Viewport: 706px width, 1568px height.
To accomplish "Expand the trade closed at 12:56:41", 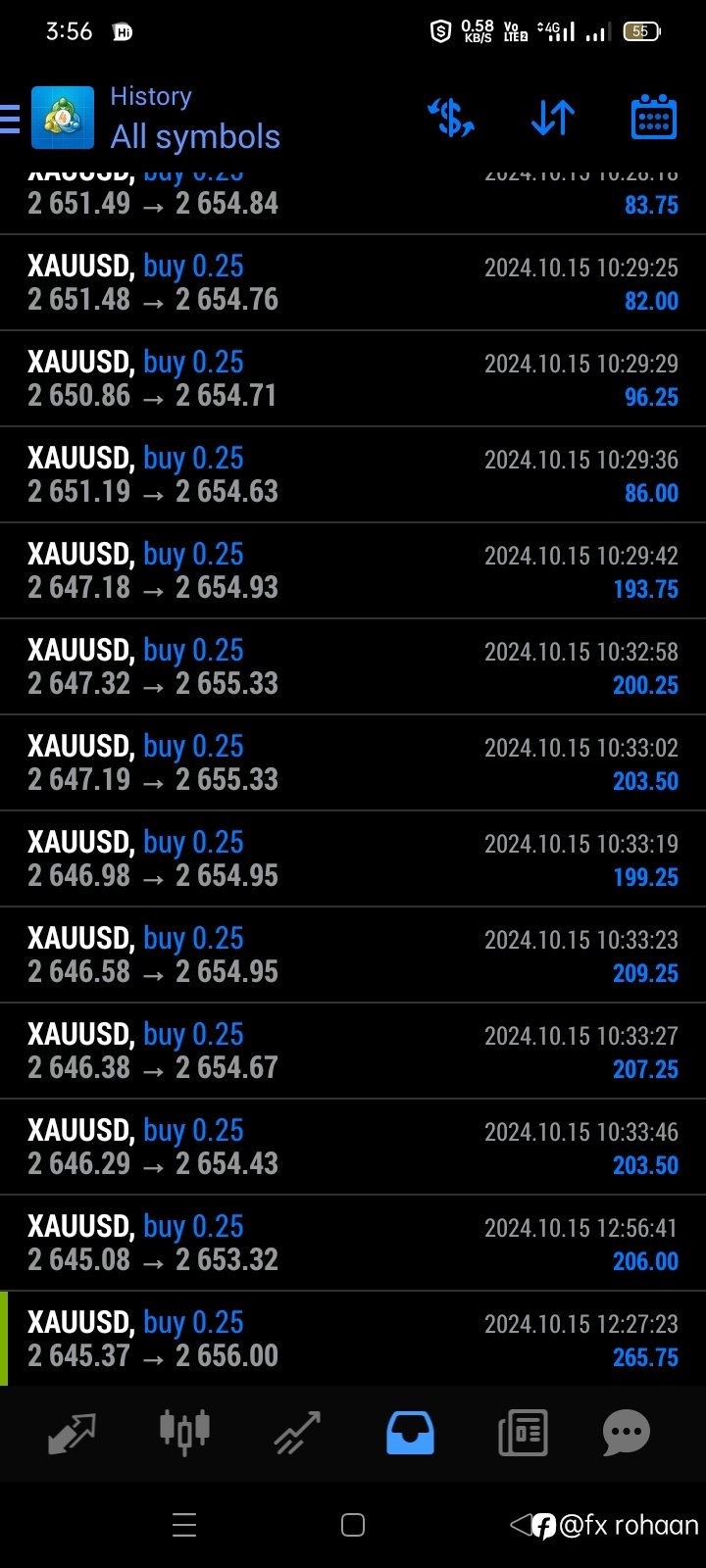I will (353, 1243).
